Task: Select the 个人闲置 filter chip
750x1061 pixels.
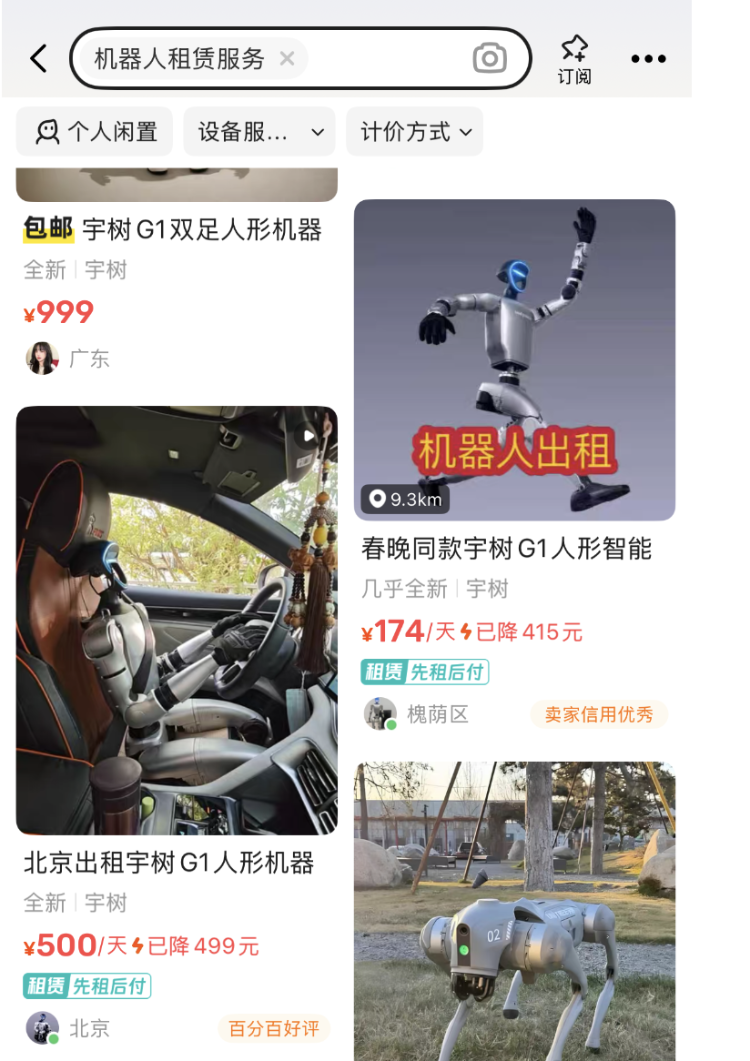Action: pos(96,132)
